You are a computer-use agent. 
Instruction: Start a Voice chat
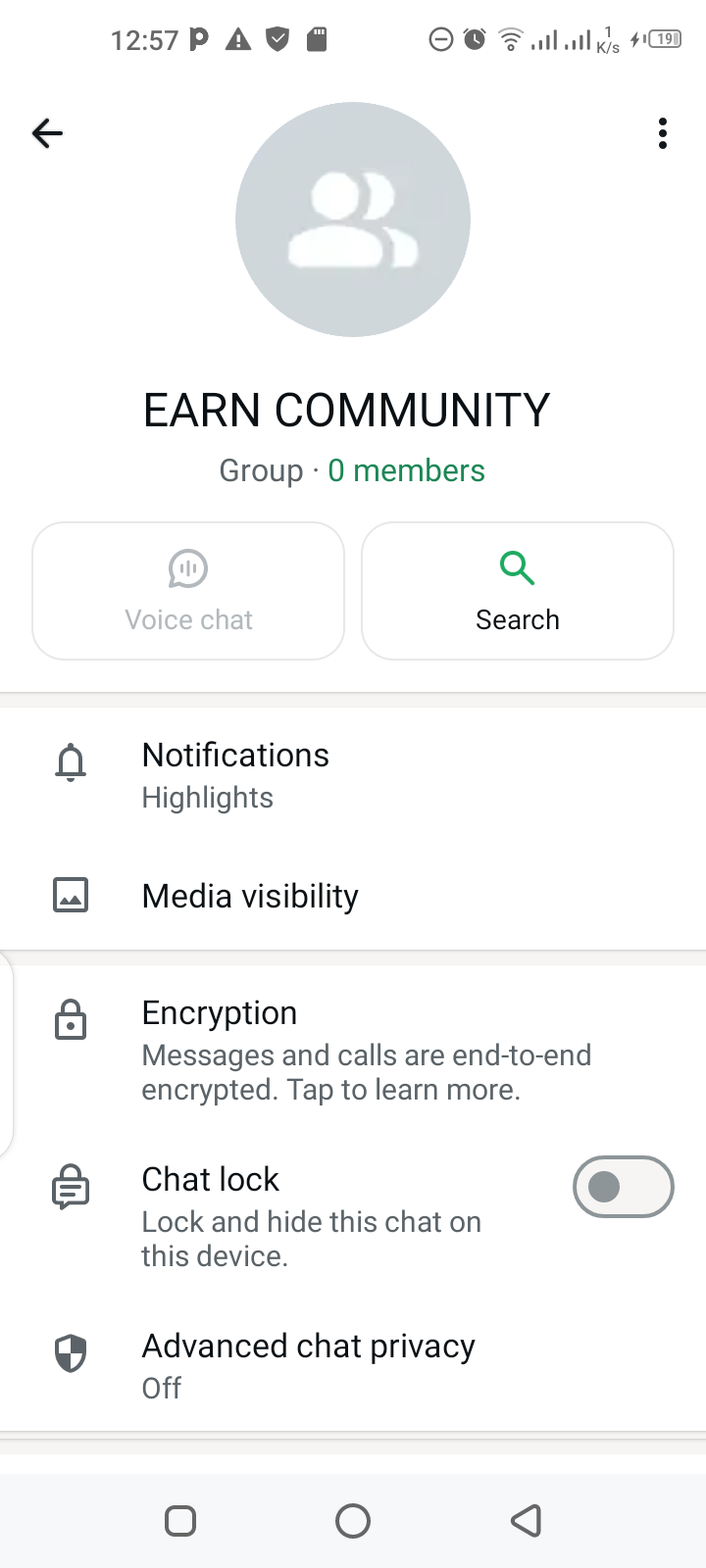[x=188, y=591]
